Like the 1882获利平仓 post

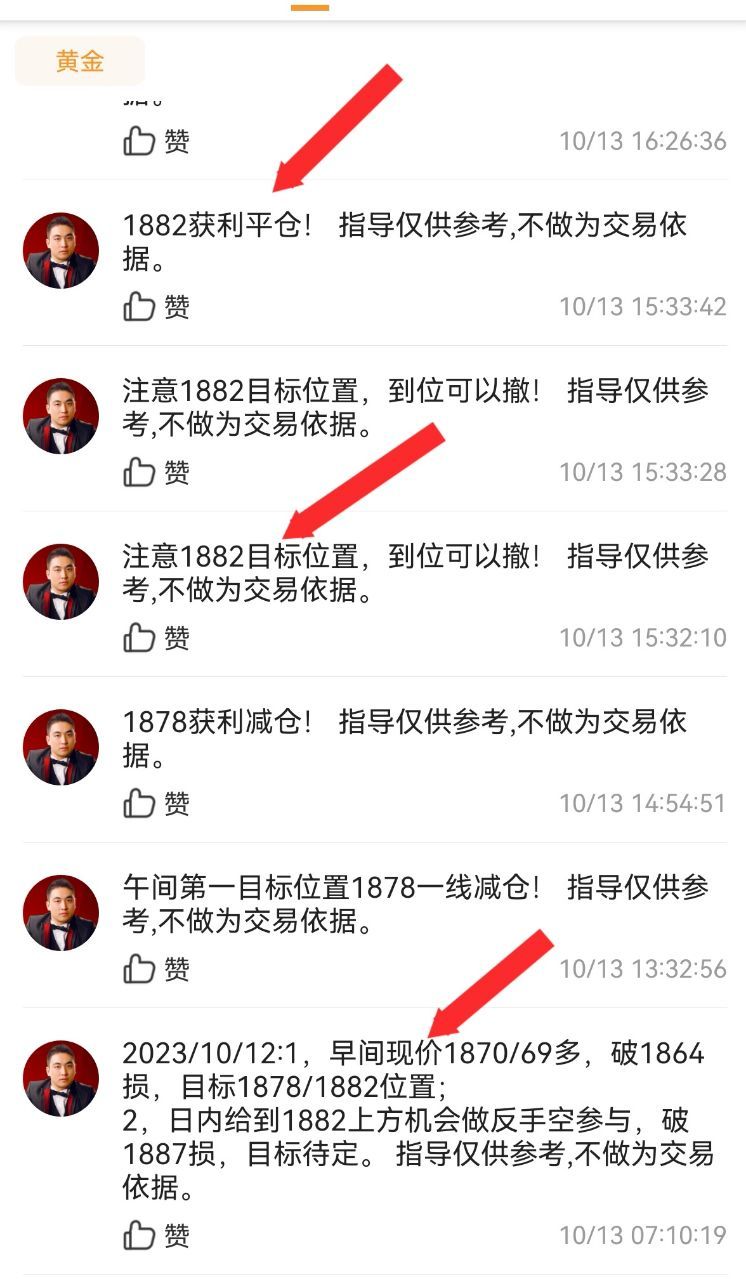click(155, 307)
